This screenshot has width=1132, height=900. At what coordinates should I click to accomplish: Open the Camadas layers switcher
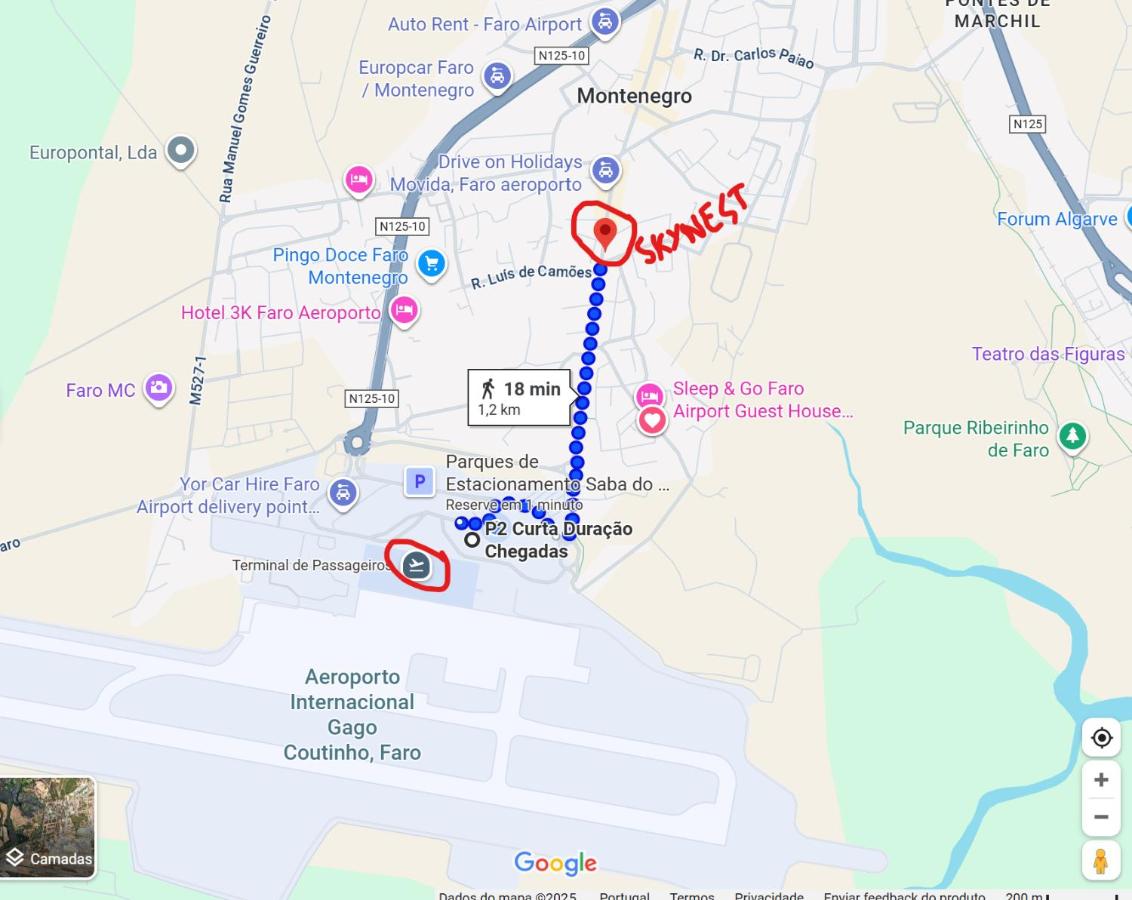48,828
